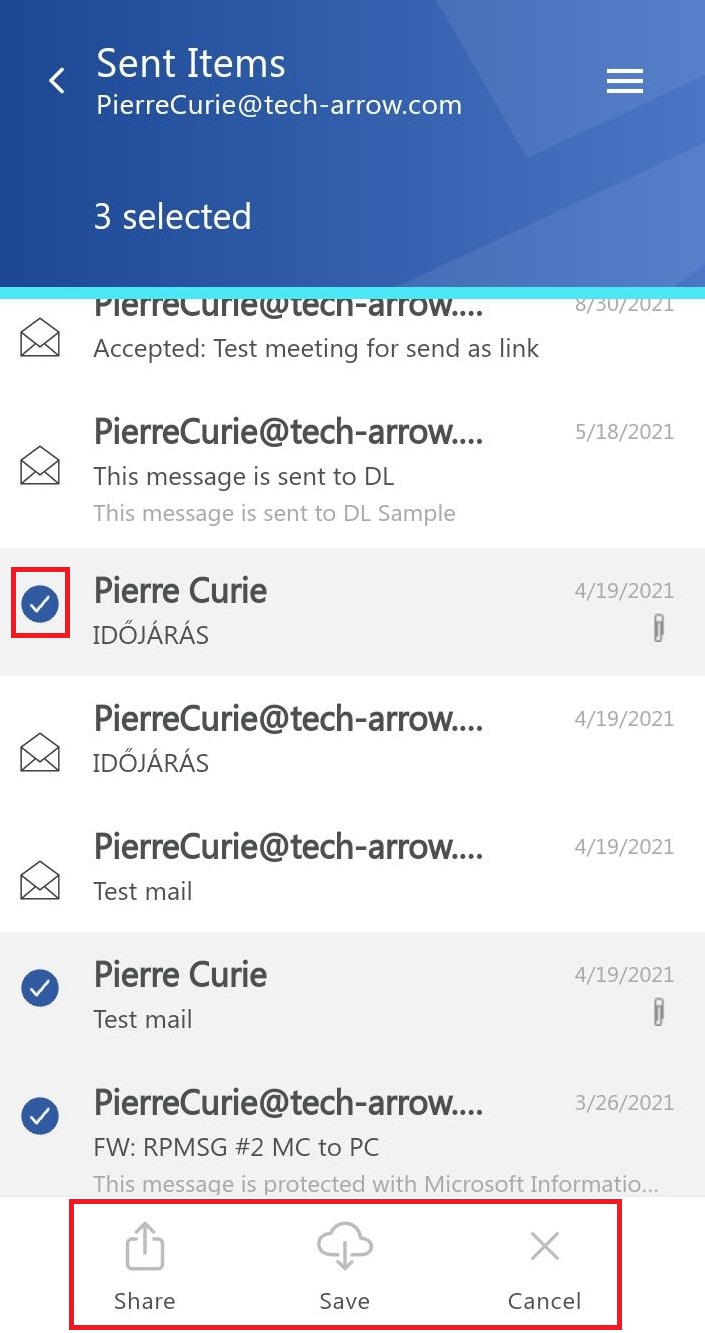Go back from Sent Items
This screenshot has width=705, height=1333.
(57, 81)
